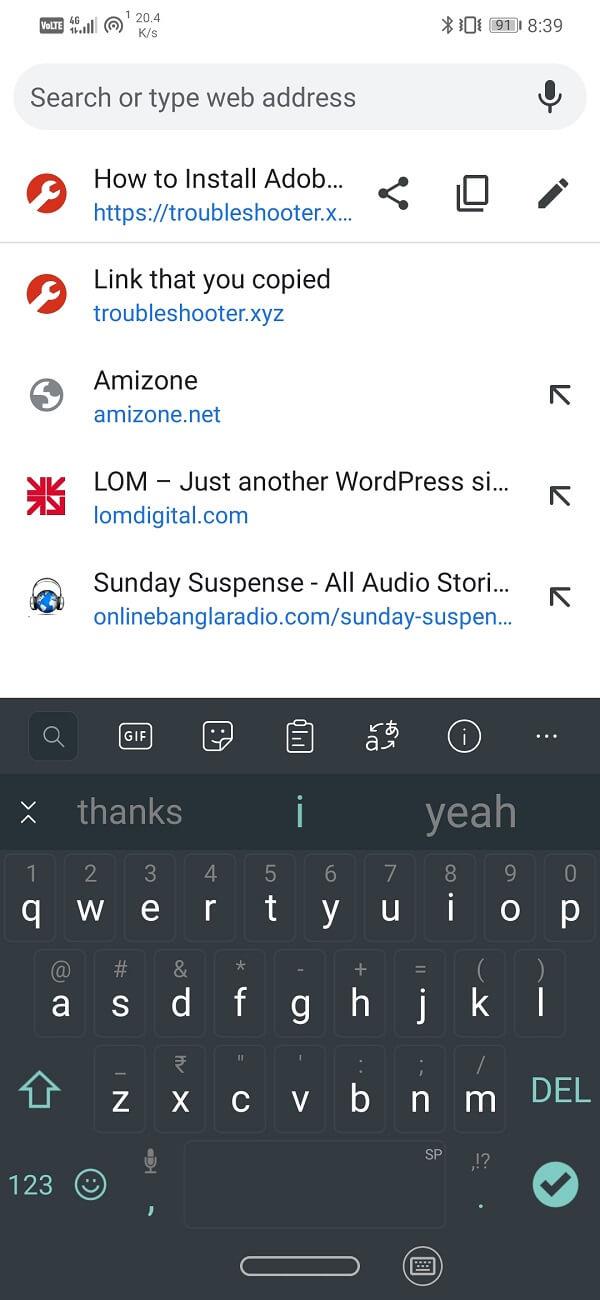This screenshot has height=1300, width=600.
Task: Open the keyboard clipboard tool
Action: (299, 737)
